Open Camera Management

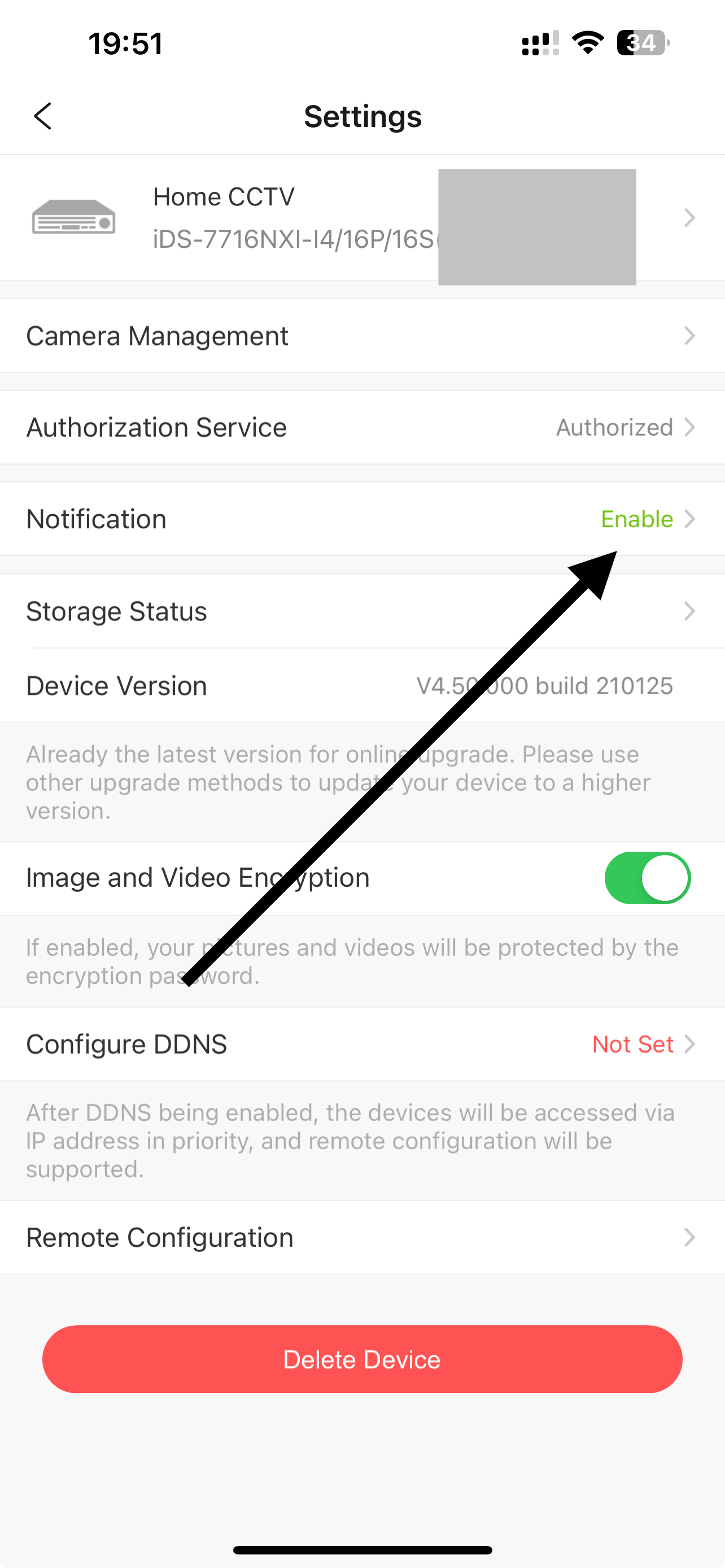(x=361, y=336)
